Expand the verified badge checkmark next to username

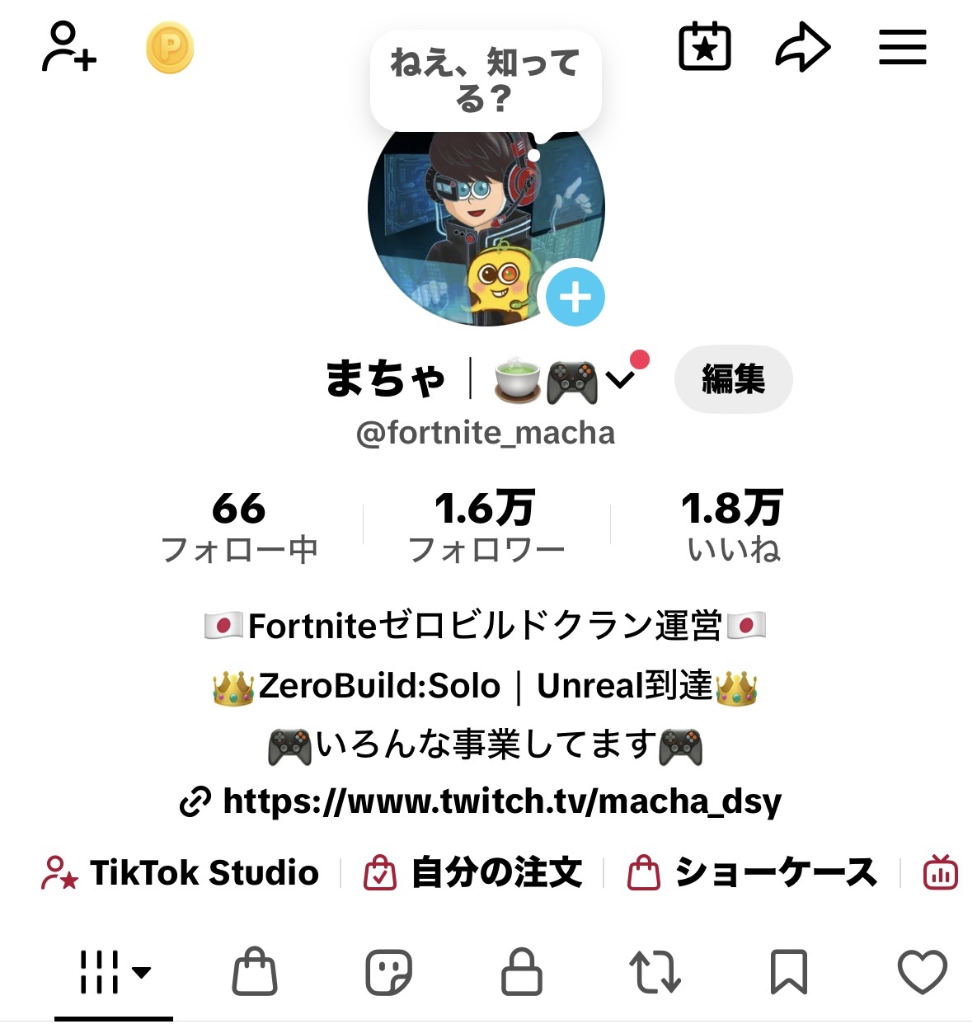tap(620, 380)
